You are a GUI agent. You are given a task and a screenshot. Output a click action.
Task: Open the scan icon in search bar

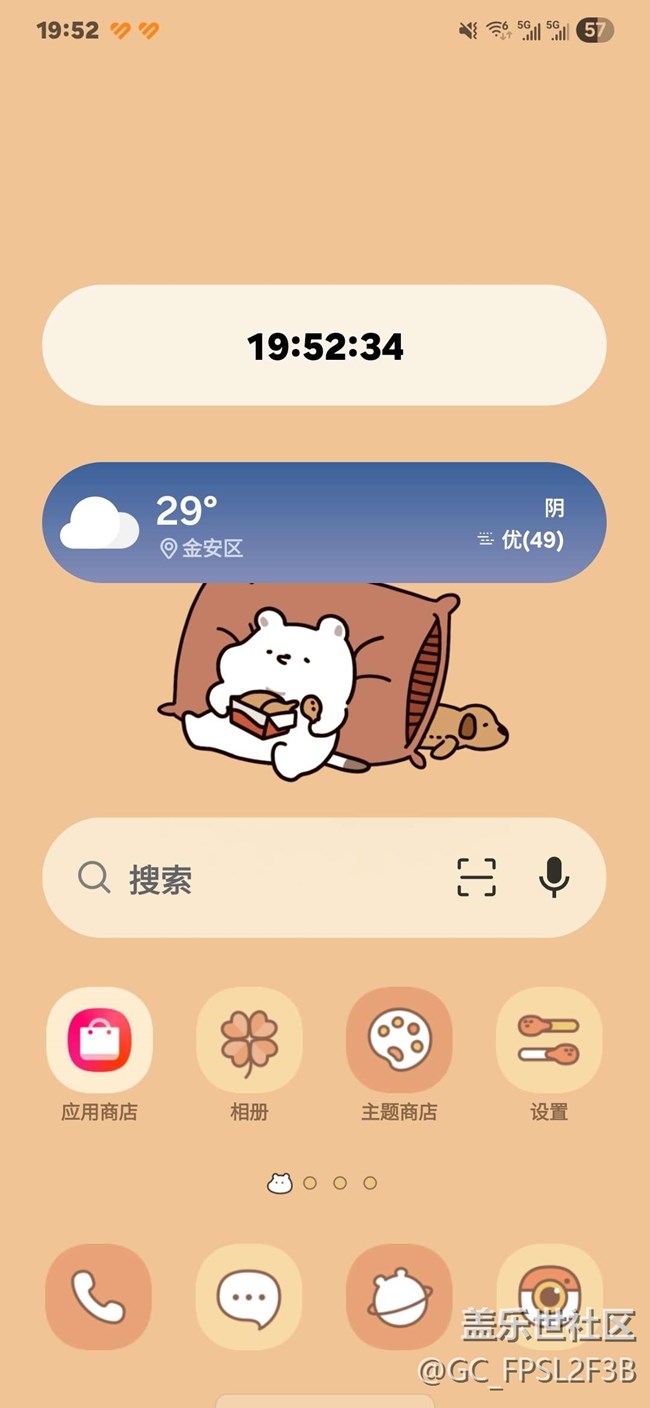[x=476, y=877]
